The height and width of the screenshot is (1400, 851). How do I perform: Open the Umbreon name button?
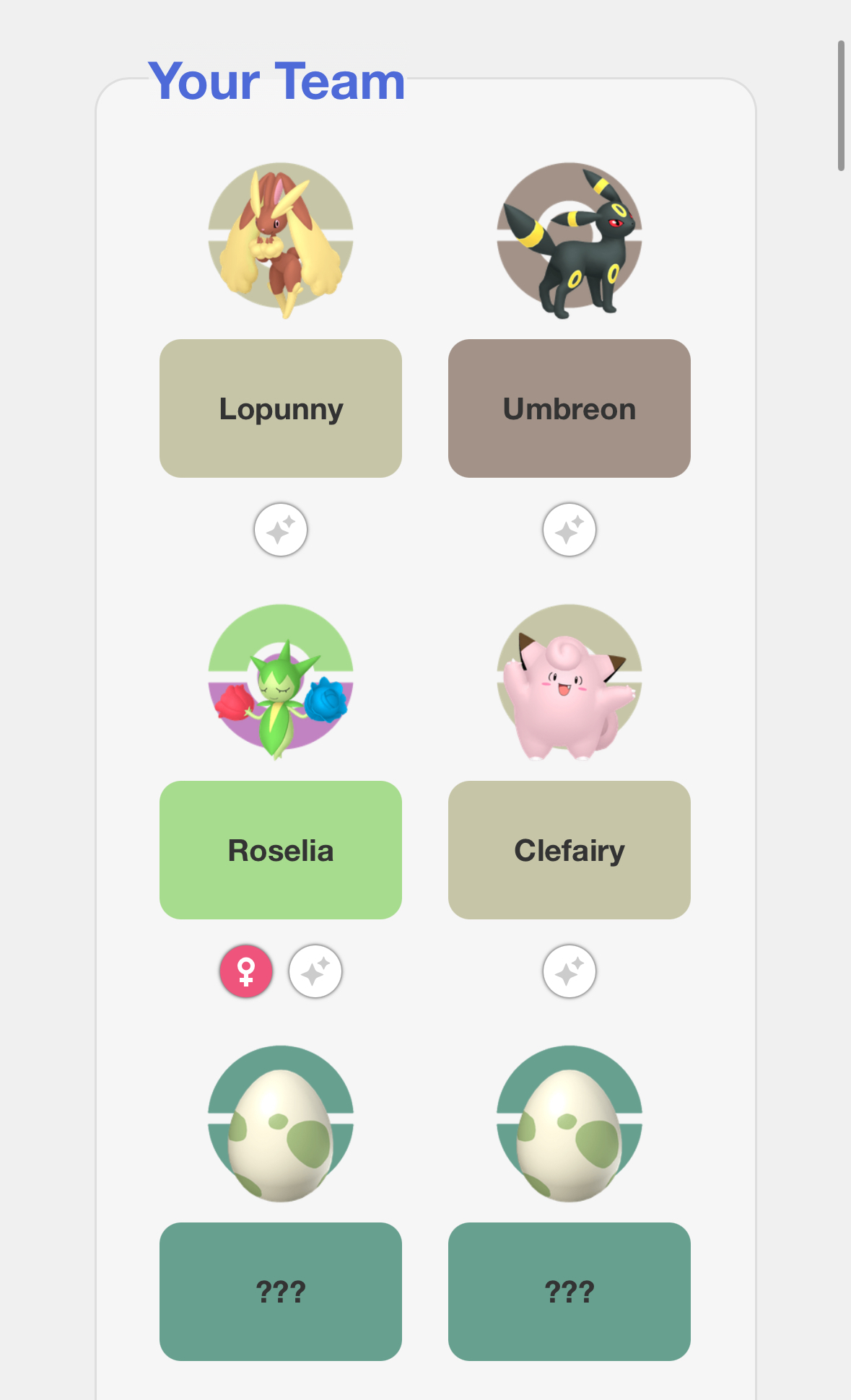(569, 408)
